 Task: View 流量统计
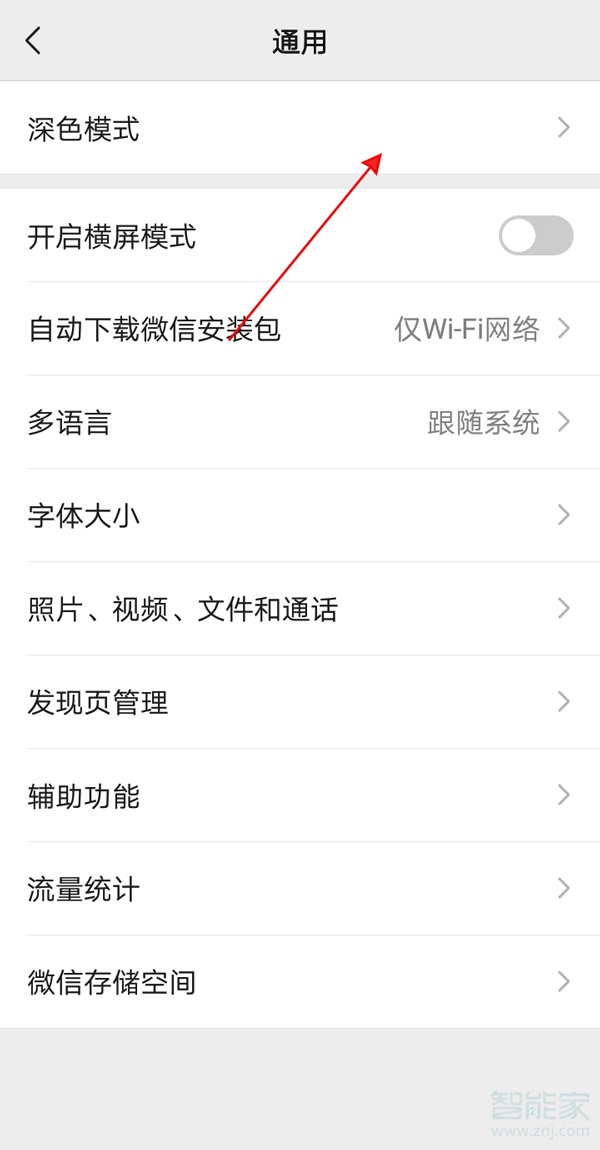(300, 888)
